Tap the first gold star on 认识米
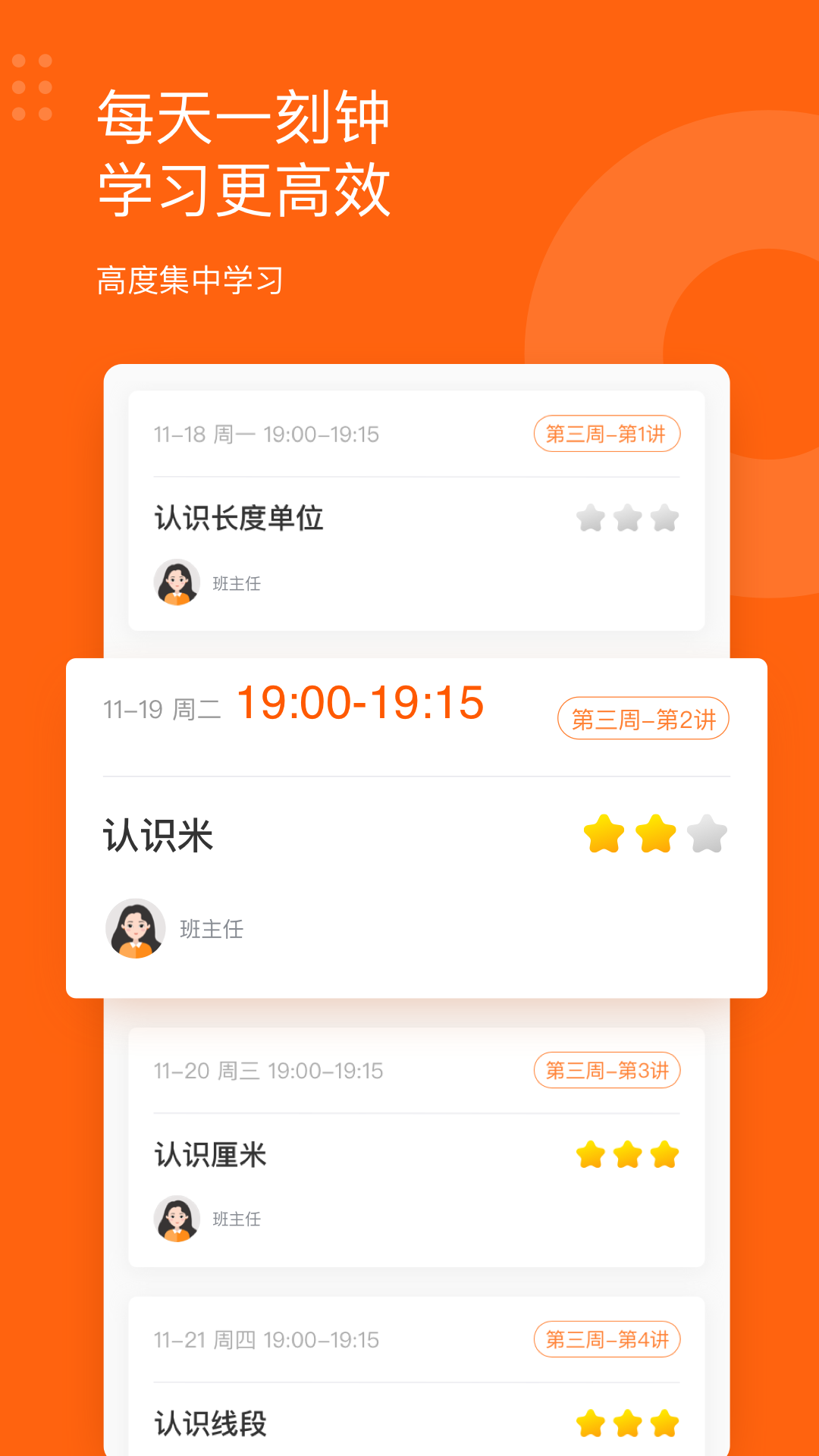 [604, 834]
